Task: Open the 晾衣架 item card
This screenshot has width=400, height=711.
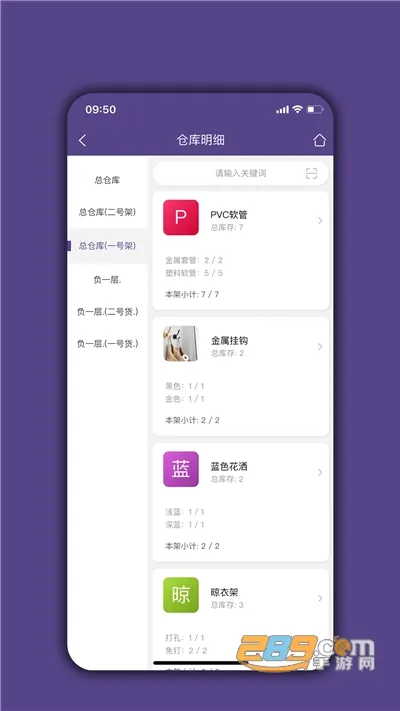Action: (x=240, y=618)
